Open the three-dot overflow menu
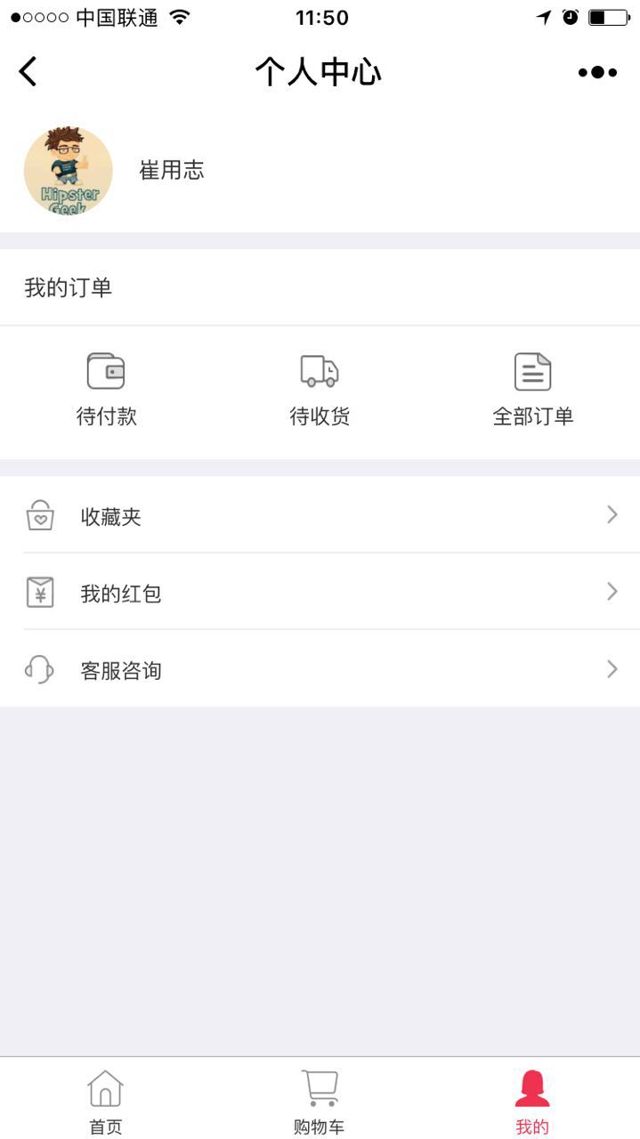640x1139 pixels. [x=597, y=72]
